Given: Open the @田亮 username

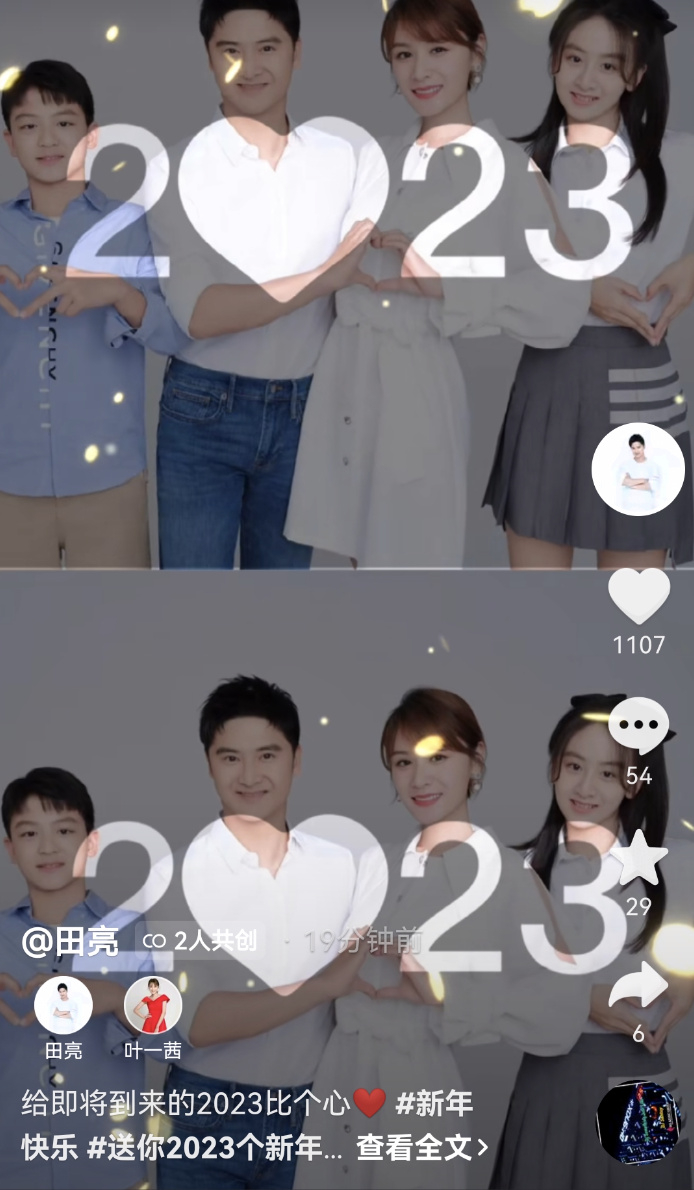Looking at the screenshot, I should pos(70,941).
